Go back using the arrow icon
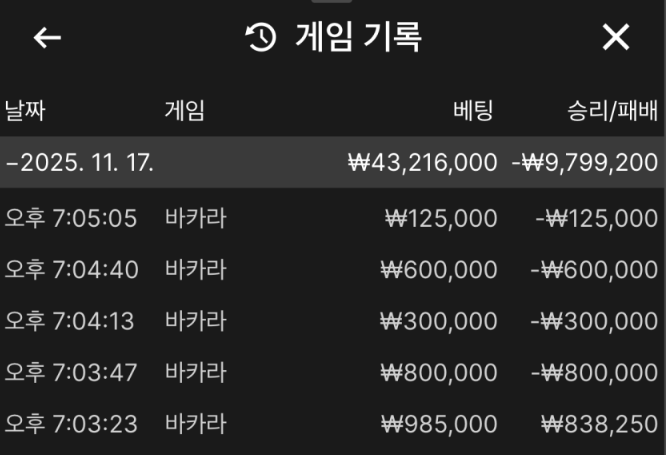The width and height of the screenshot is (666, 455). click(x=47, y=38)
